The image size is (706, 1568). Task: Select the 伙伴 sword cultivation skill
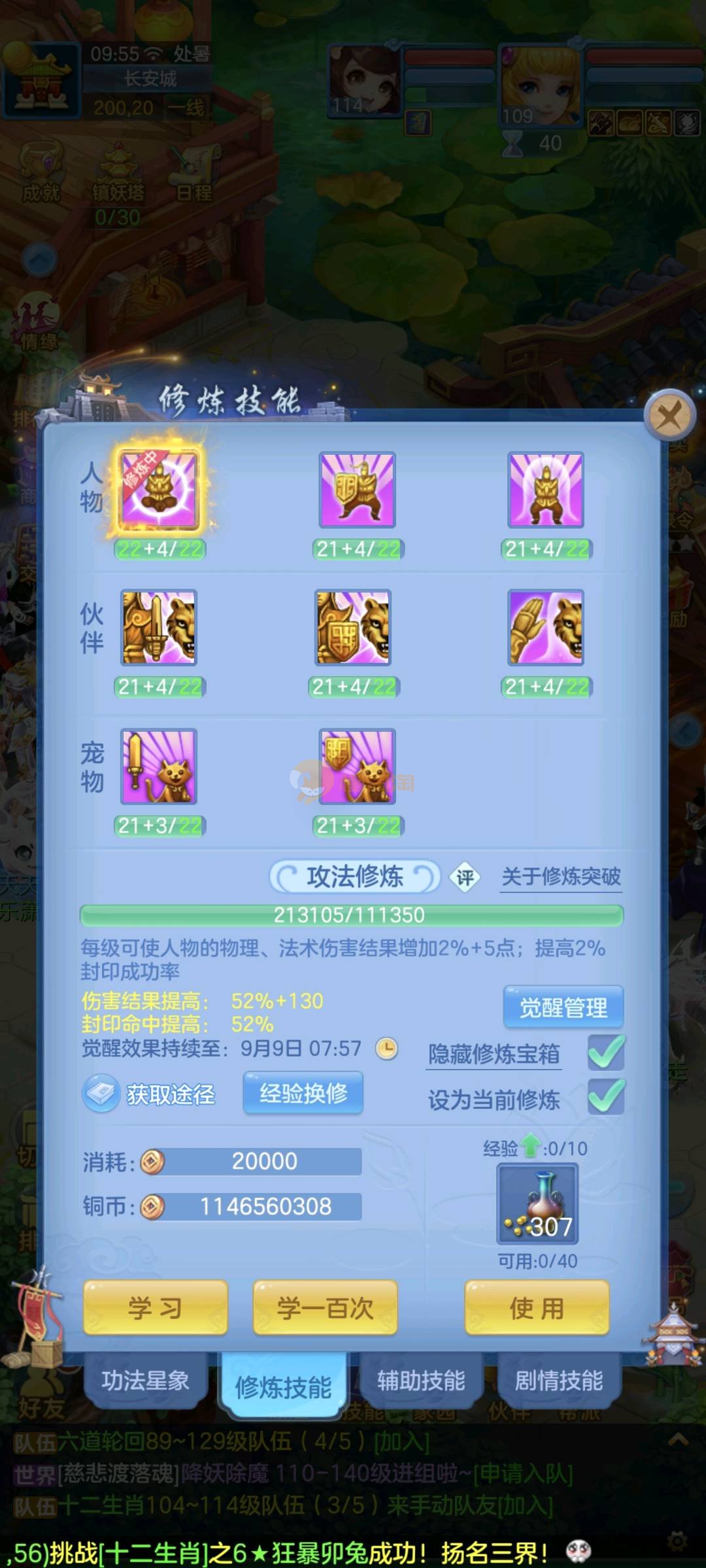[x=159, y=628]
